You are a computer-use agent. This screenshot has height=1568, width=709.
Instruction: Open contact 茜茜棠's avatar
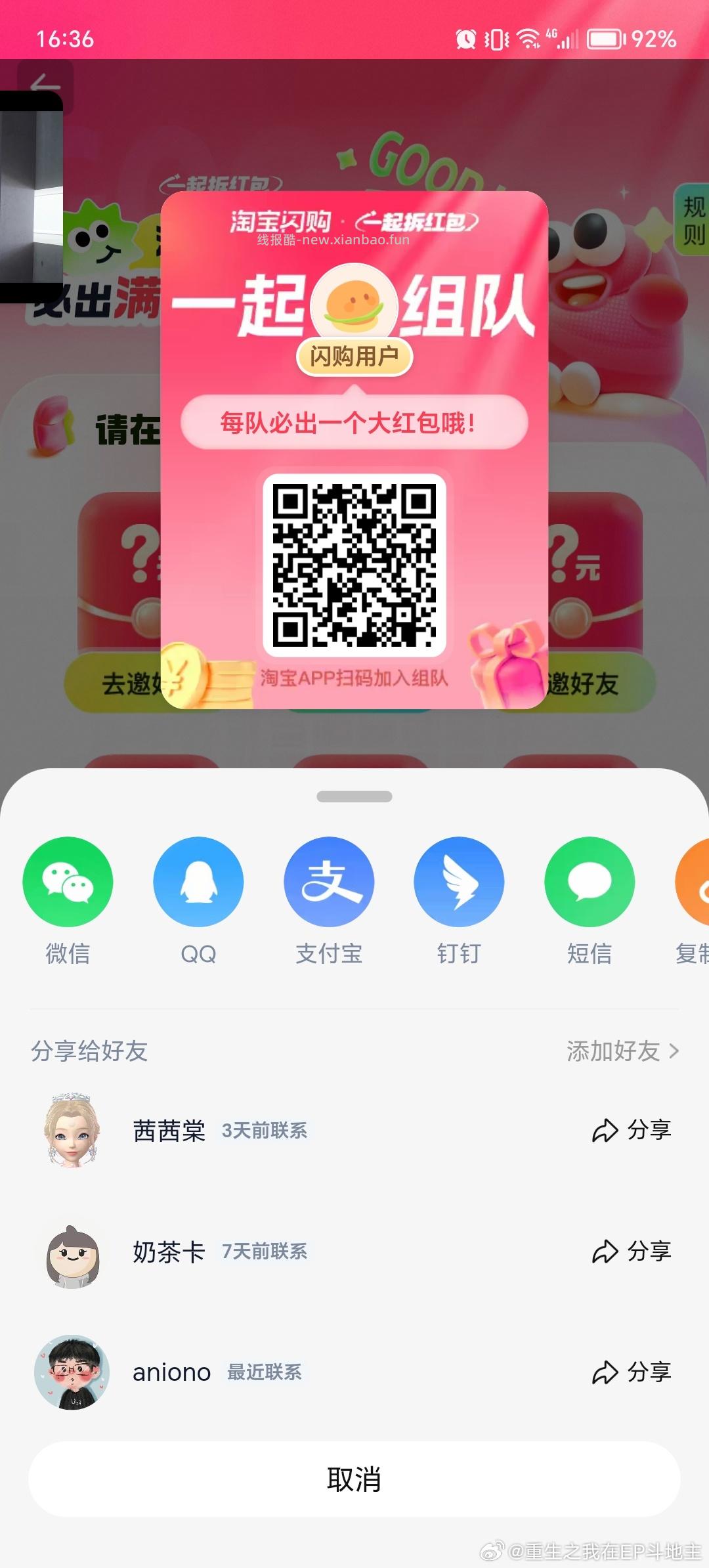72,1131
